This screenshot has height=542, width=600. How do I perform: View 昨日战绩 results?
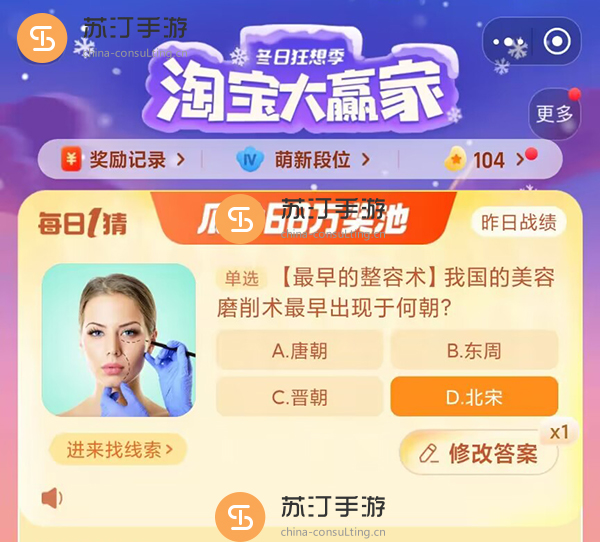pos(518,223)
